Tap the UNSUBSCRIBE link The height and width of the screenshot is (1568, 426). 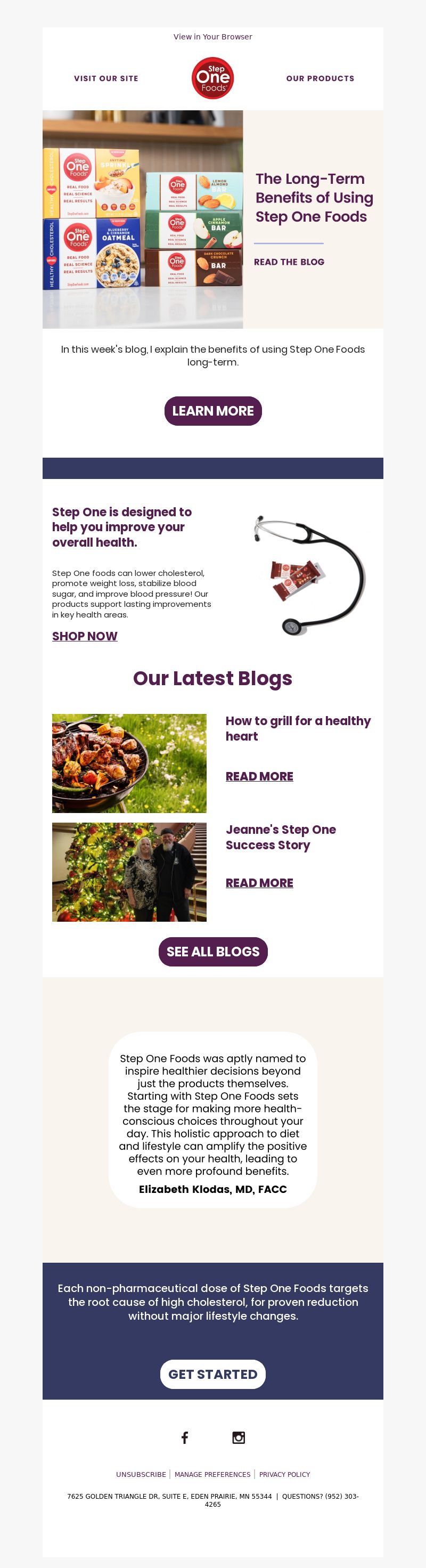(x=141, y=1474)
